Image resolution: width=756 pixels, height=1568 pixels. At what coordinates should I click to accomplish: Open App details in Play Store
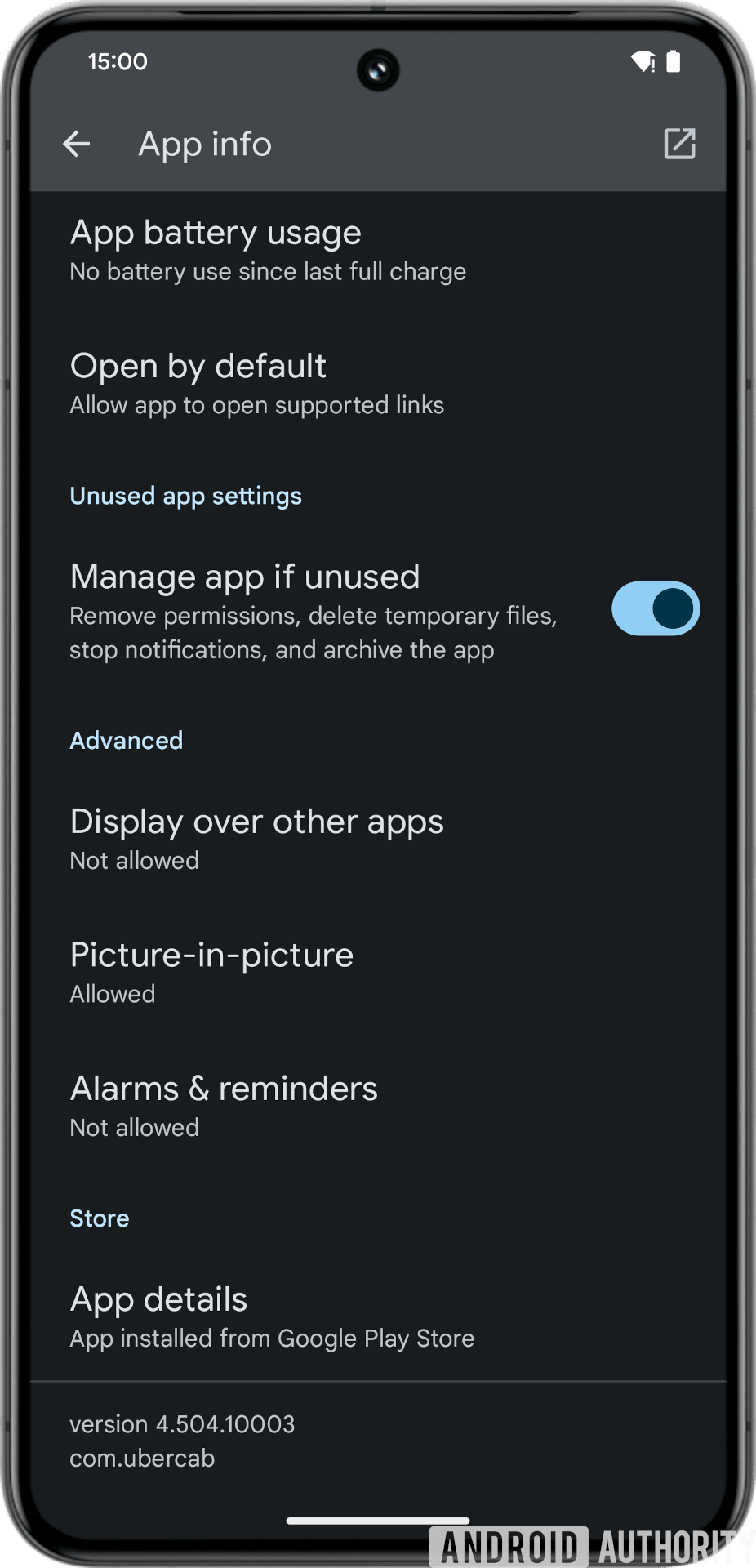(272, 1316)
